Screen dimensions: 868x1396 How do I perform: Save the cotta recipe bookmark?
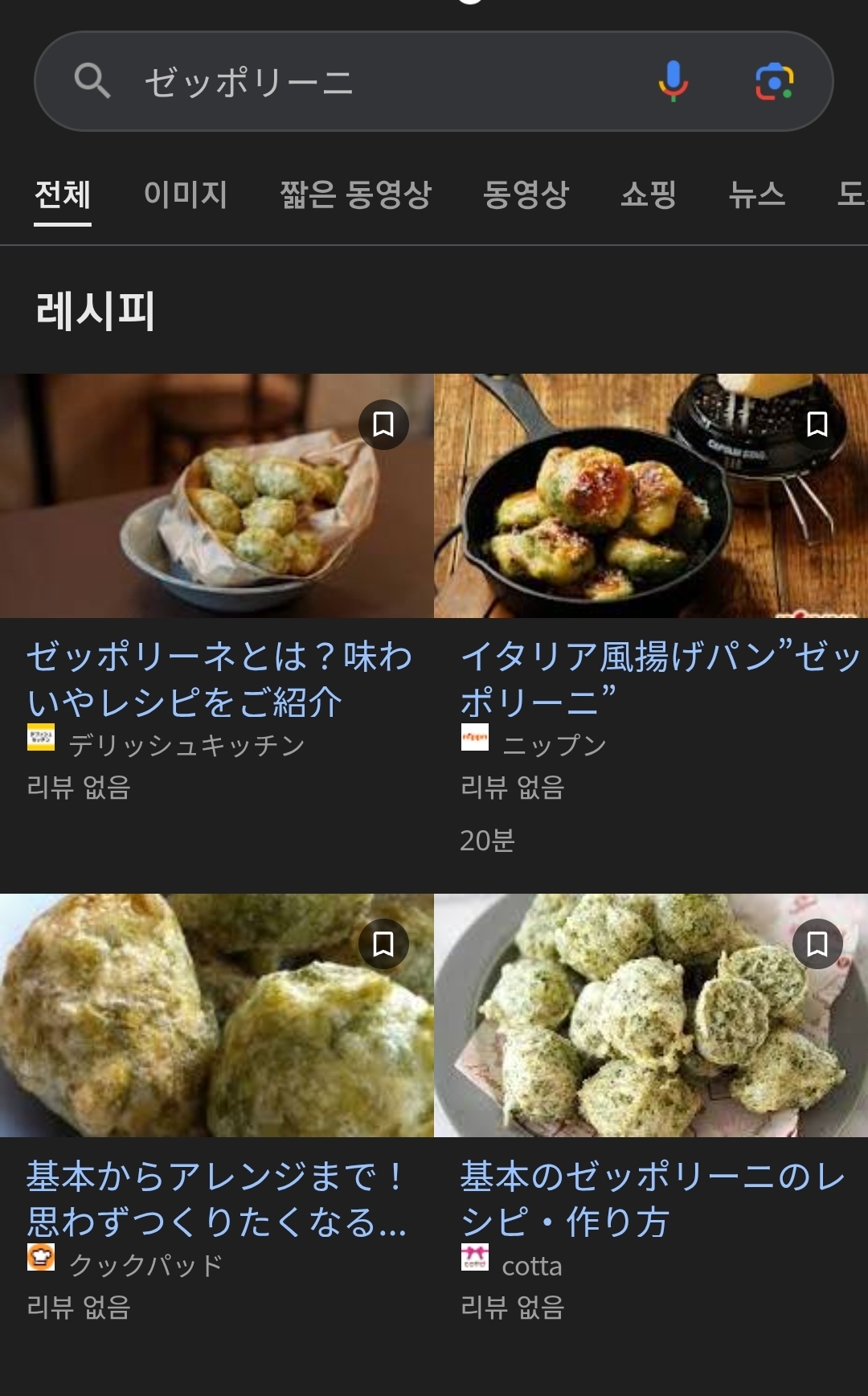(817, 944)
